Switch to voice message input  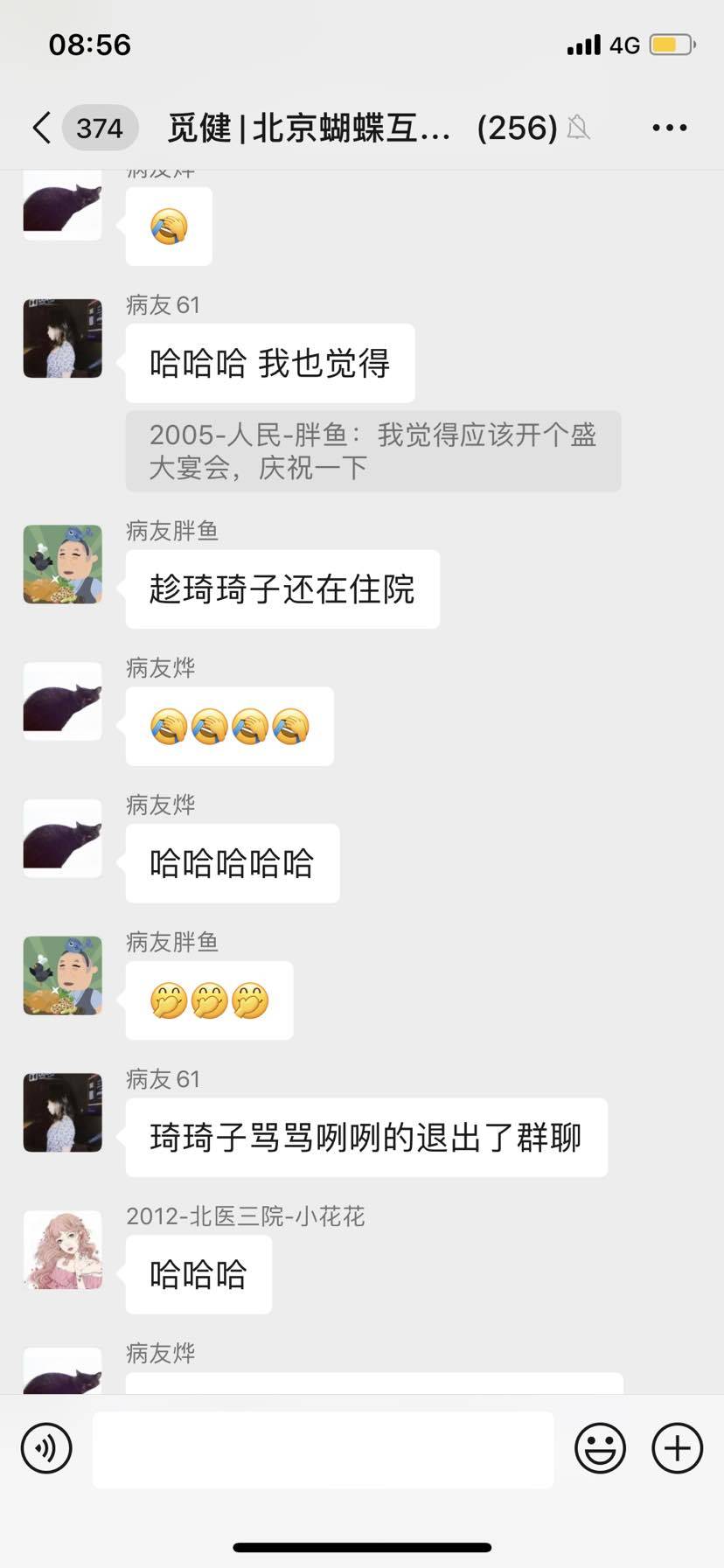tap(45, 1448)
